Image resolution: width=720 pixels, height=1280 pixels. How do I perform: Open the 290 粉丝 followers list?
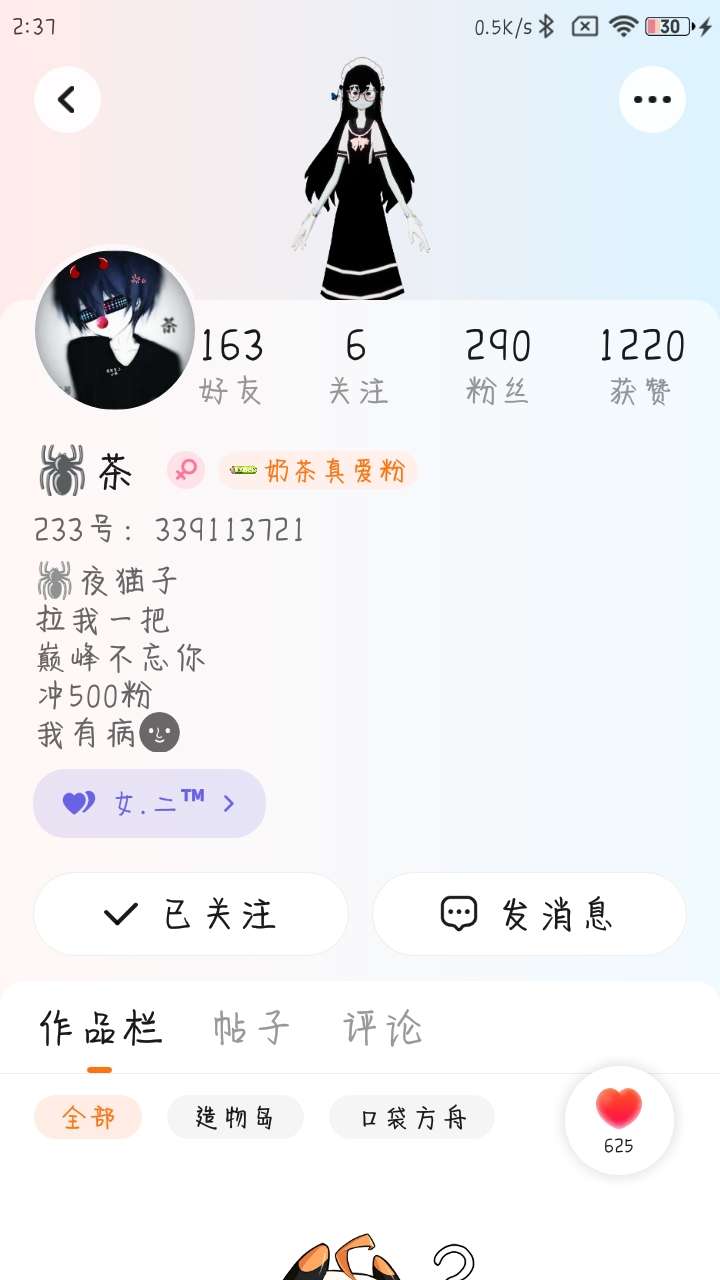click(x=498, y=367)
